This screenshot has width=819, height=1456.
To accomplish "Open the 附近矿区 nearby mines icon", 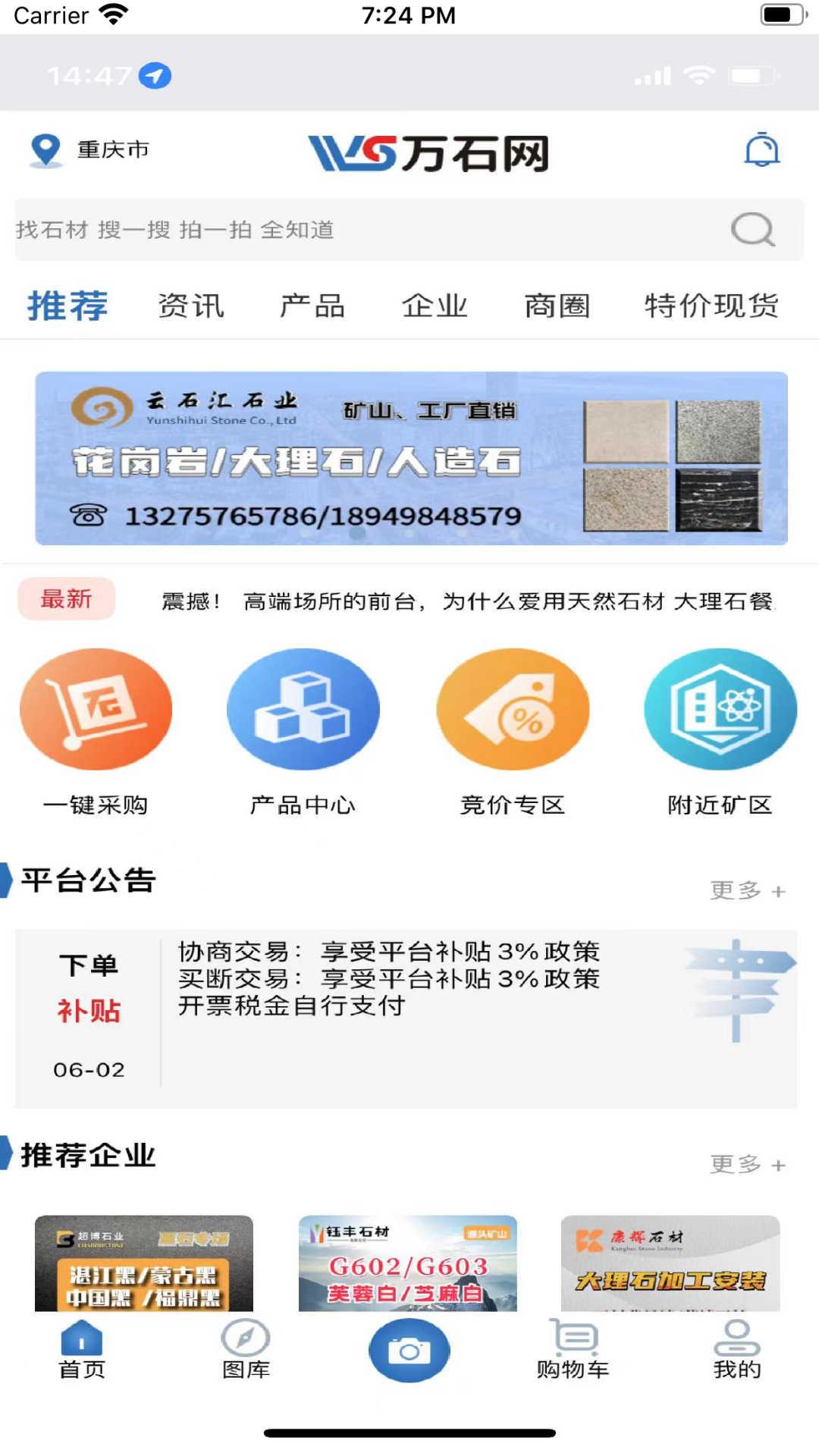I will 719,709.
